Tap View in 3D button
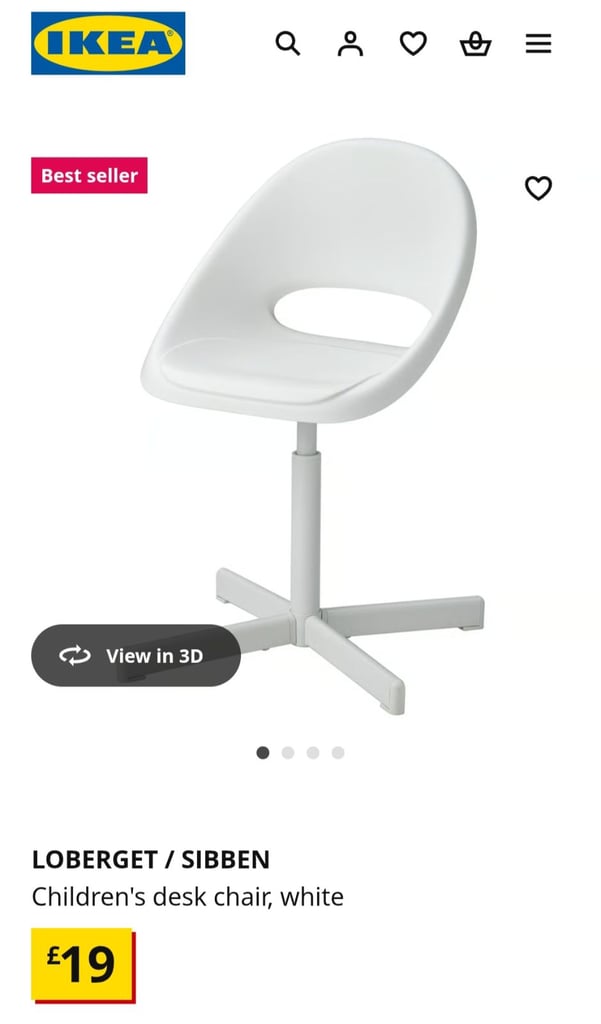The width and height of the screenshot is (601, 1024). tap(136, 655)
